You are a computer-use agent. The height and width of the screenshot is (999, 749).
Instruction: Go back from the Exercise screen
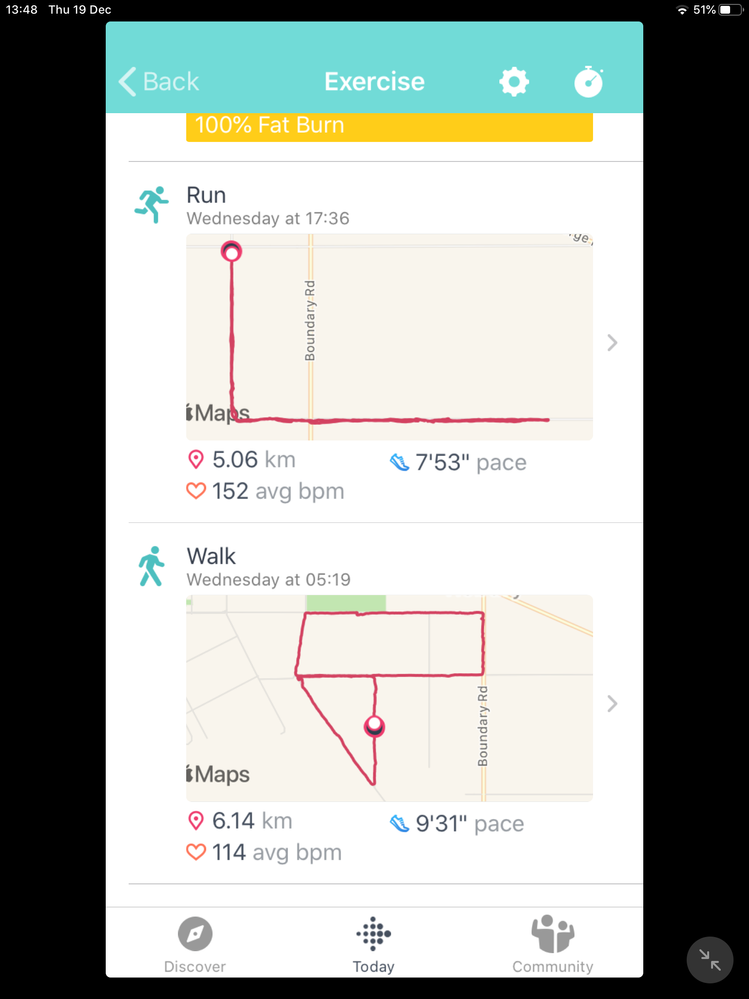pos(159,82)
